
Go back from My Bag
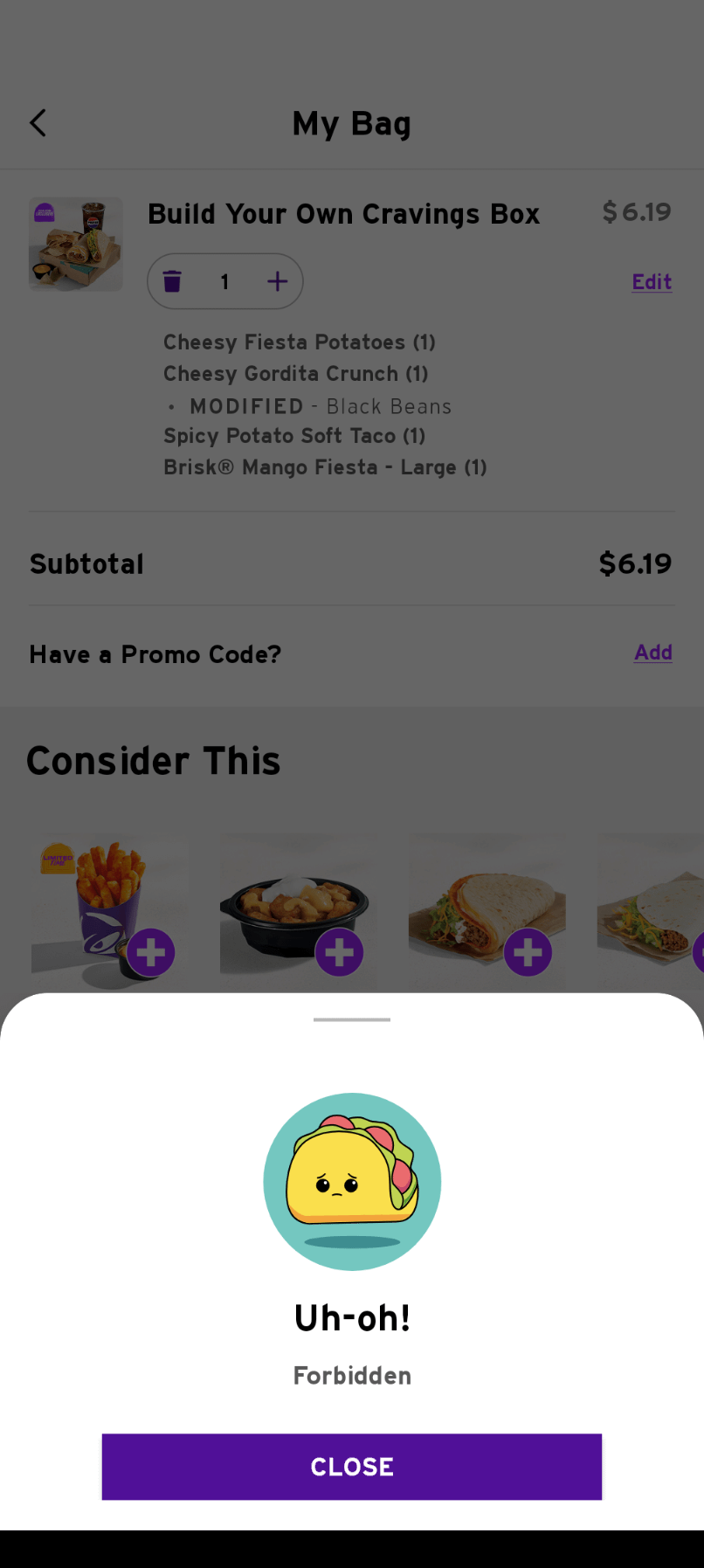(x=38, y=123)
